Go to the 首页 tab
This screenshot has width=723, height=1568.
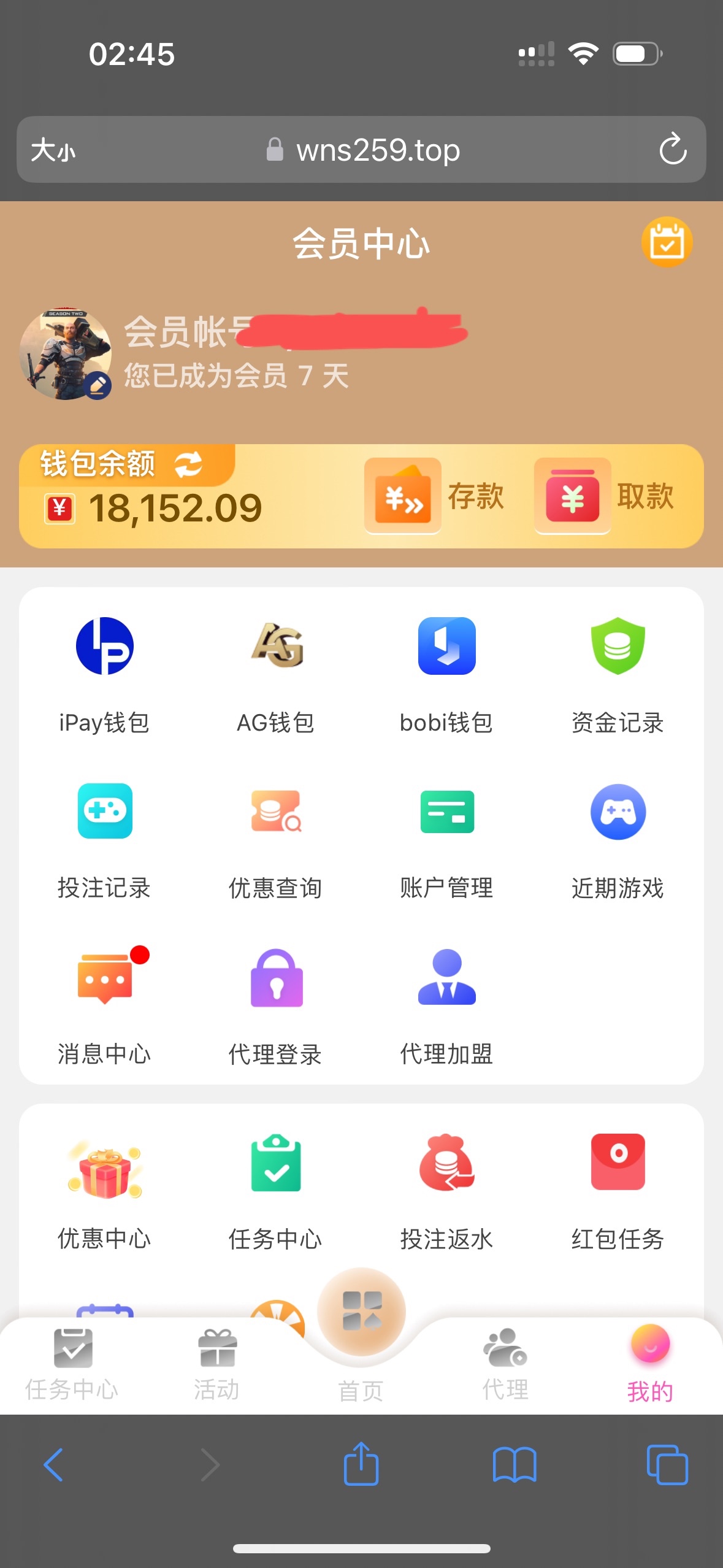point(361,1331)
